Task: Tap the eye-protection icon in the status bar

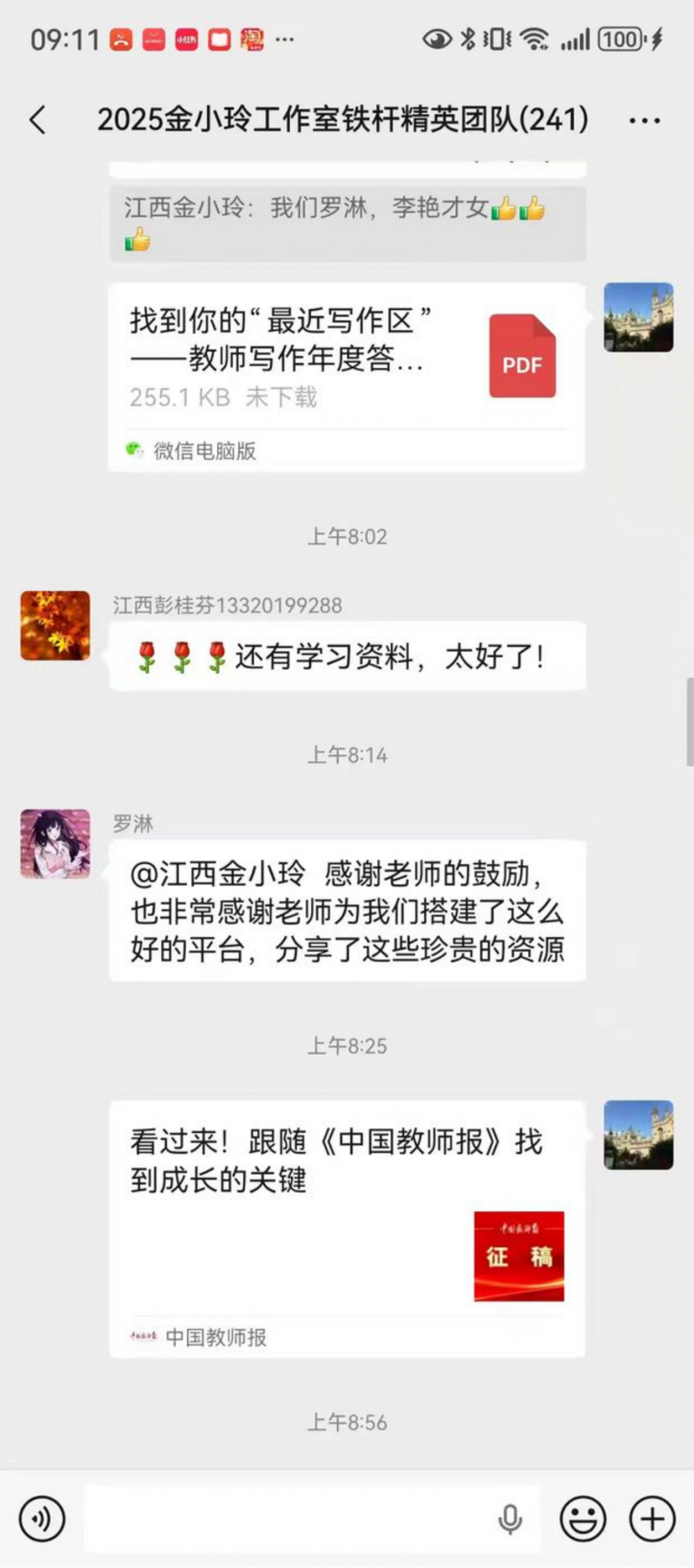Action: pyautogui.click(x=437, y=40)
